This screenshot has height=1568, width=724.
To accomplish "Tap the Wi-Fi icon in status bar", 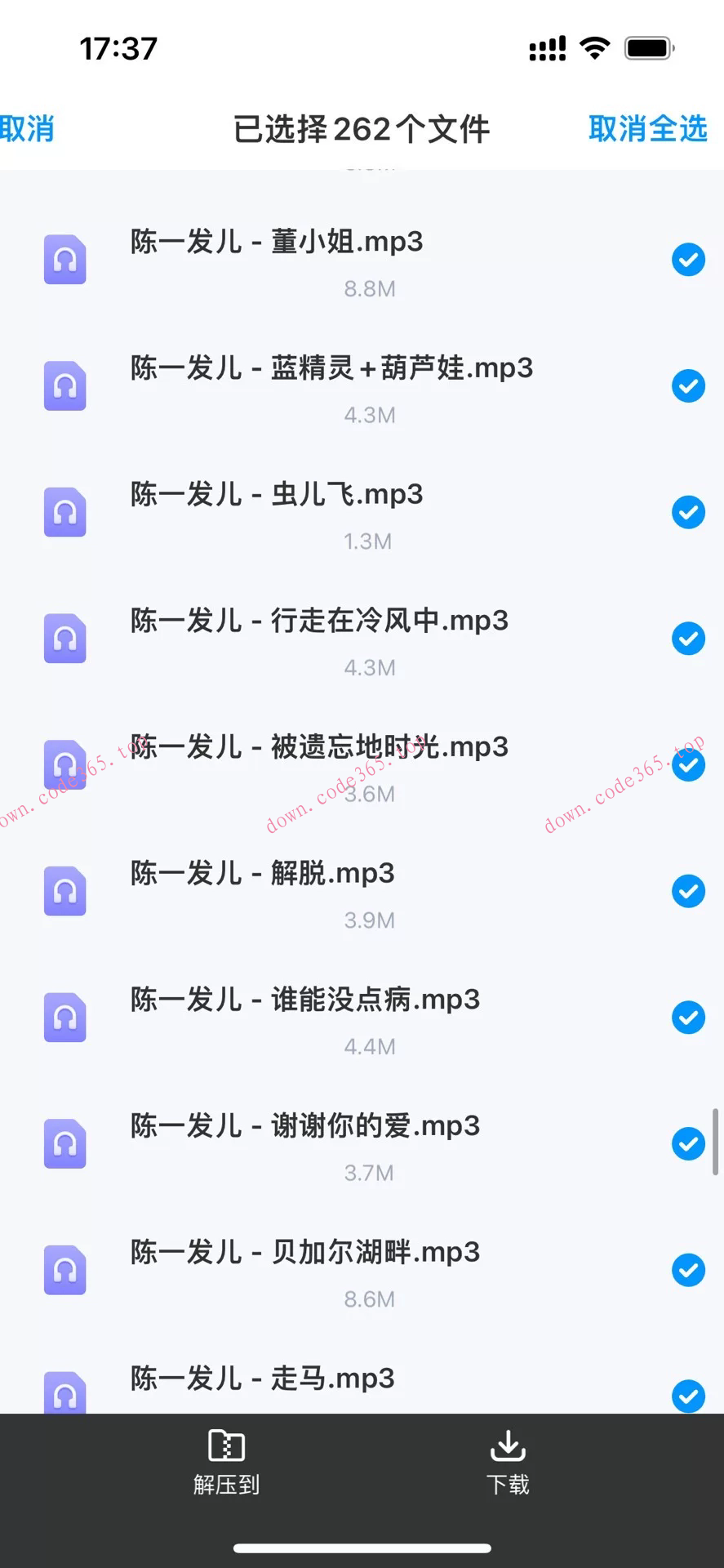I will [595, 47].
